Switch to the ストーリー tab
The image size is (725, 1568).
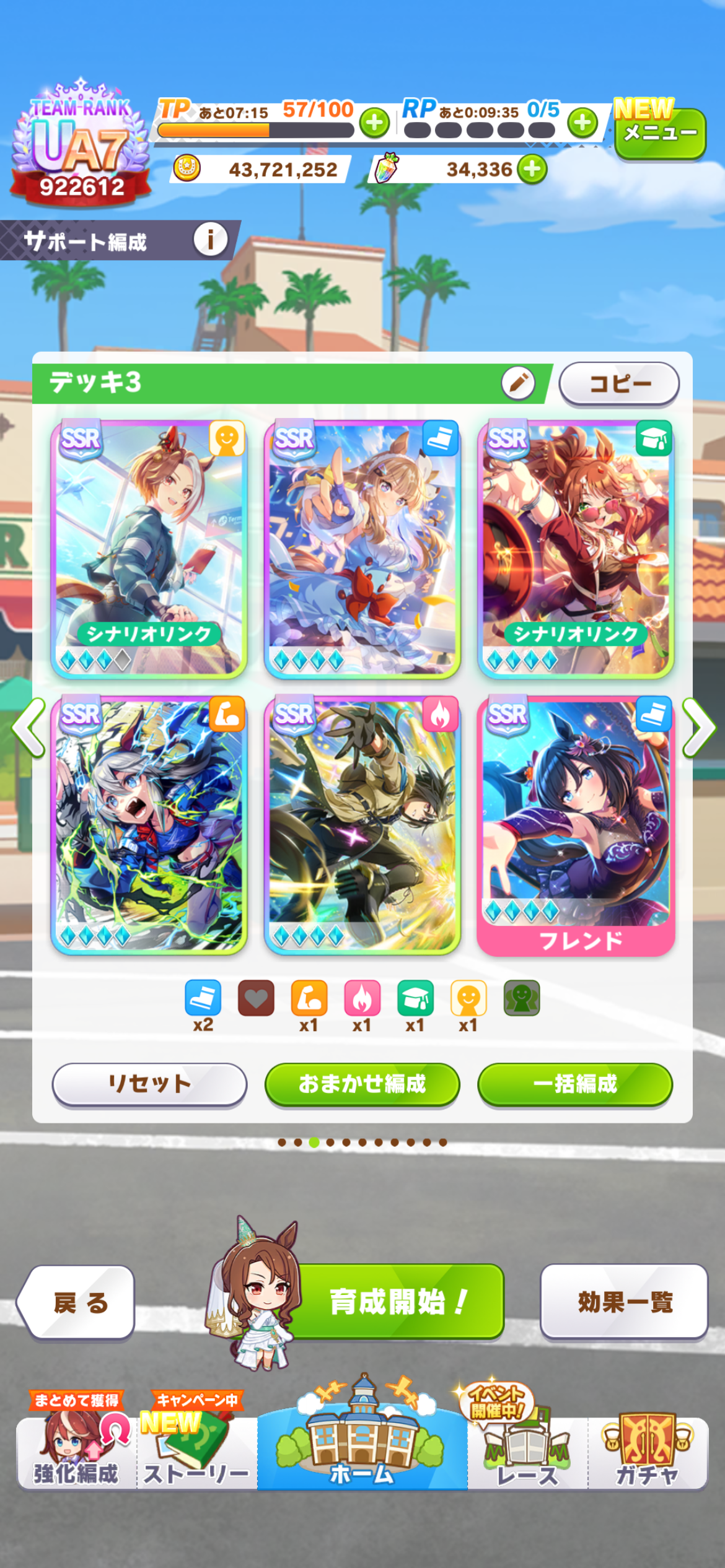click(x=196, y=1455)
